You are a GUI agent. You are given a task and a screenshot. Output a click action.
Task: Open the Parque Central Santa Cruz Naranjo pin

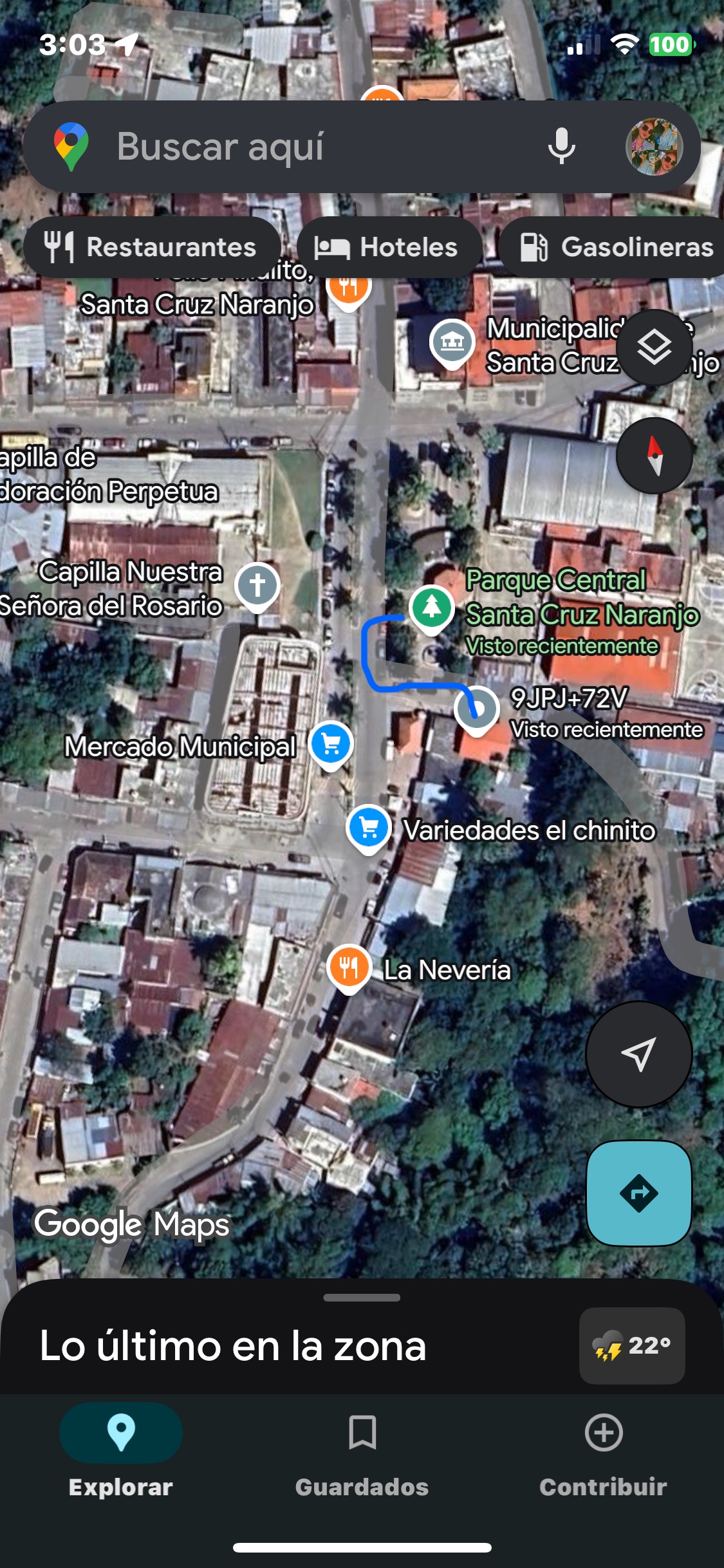431,607
